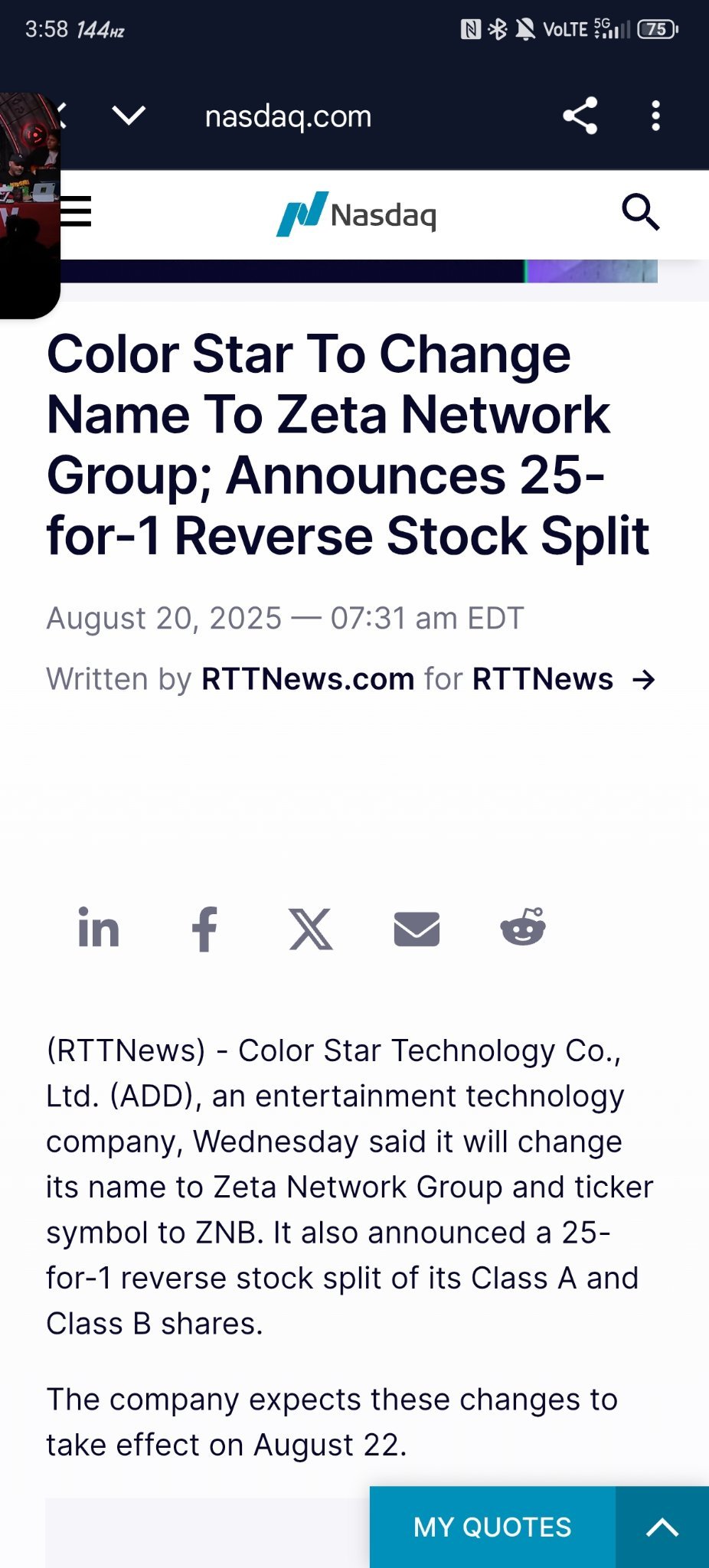Share article by email

[417, 929]
